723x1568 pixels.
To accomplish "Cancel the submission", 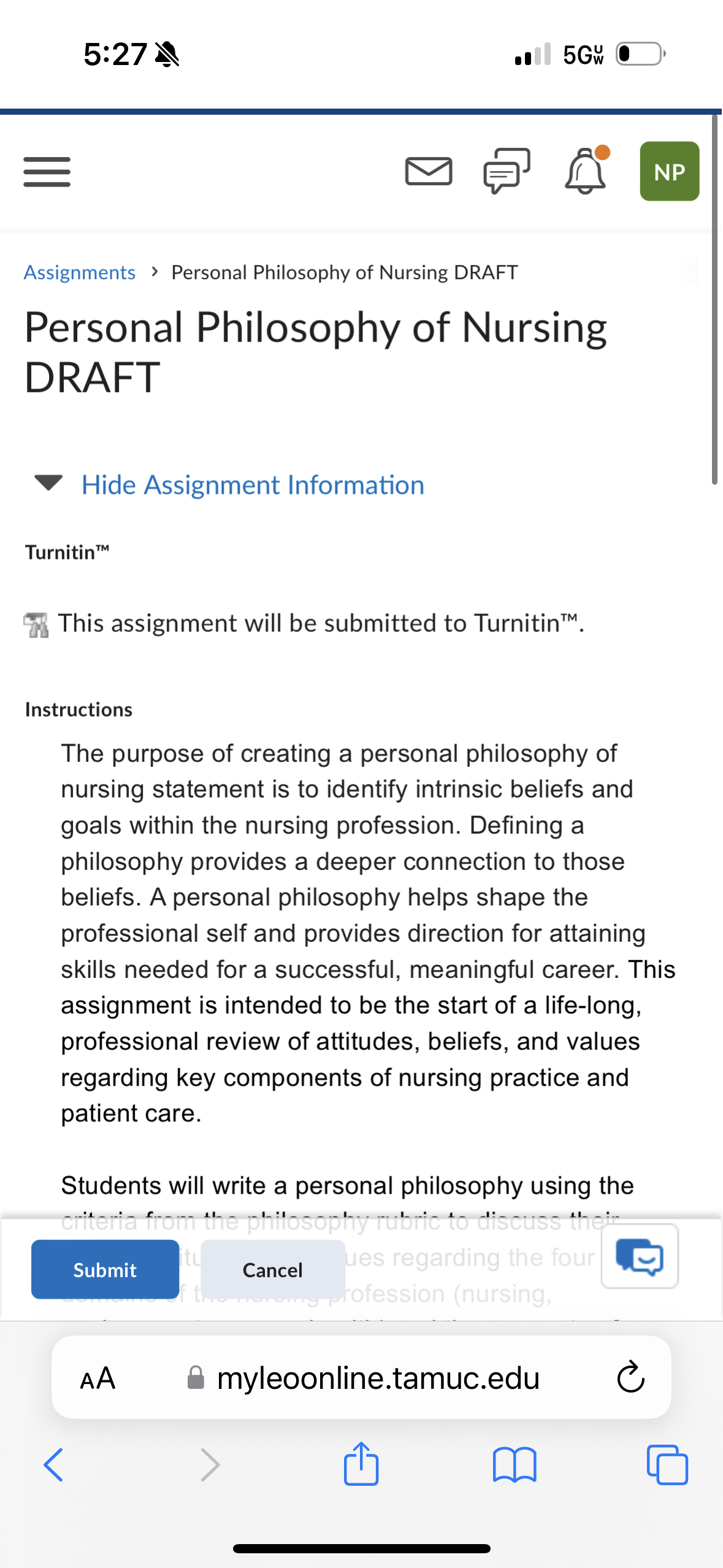I will coord(273,1269).
